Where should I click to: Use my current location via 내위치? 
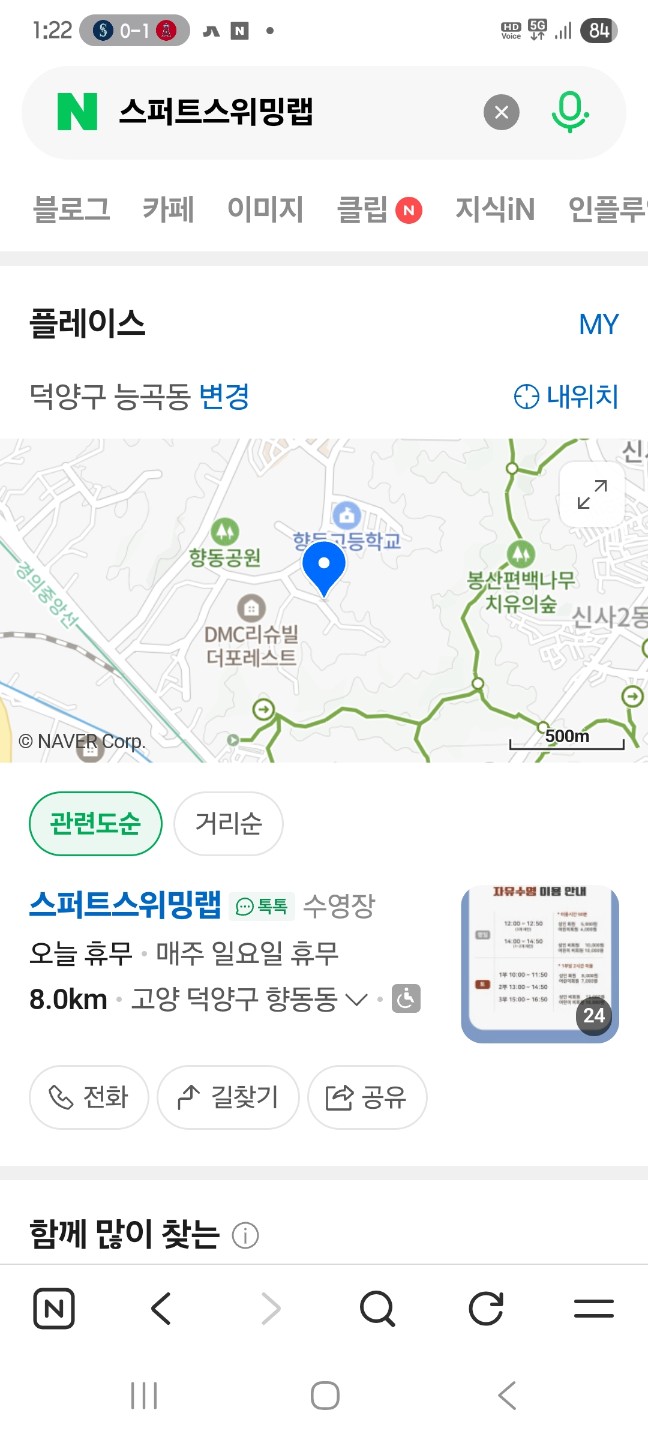click(x=566, y=397)
